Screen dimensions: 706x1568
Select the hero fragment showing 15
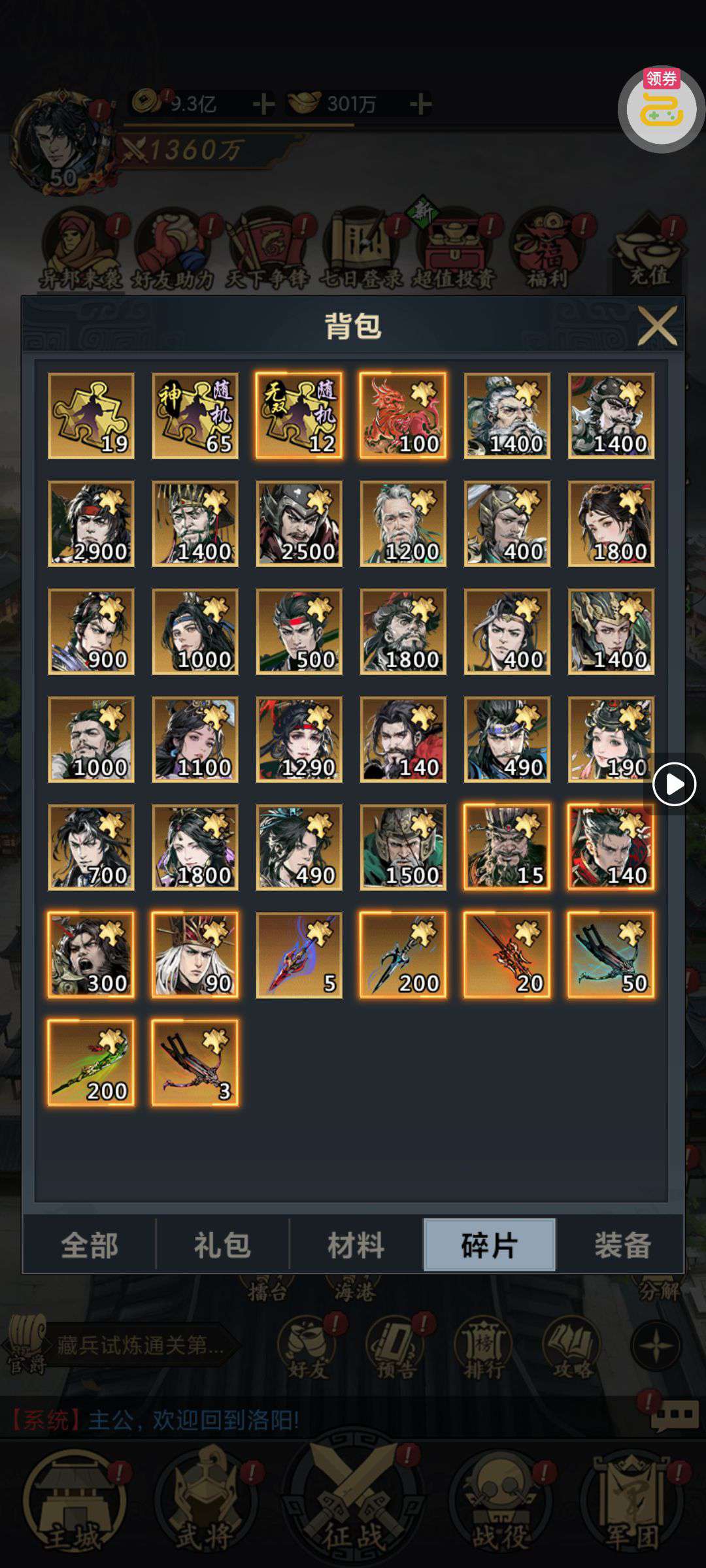[507, 847]
